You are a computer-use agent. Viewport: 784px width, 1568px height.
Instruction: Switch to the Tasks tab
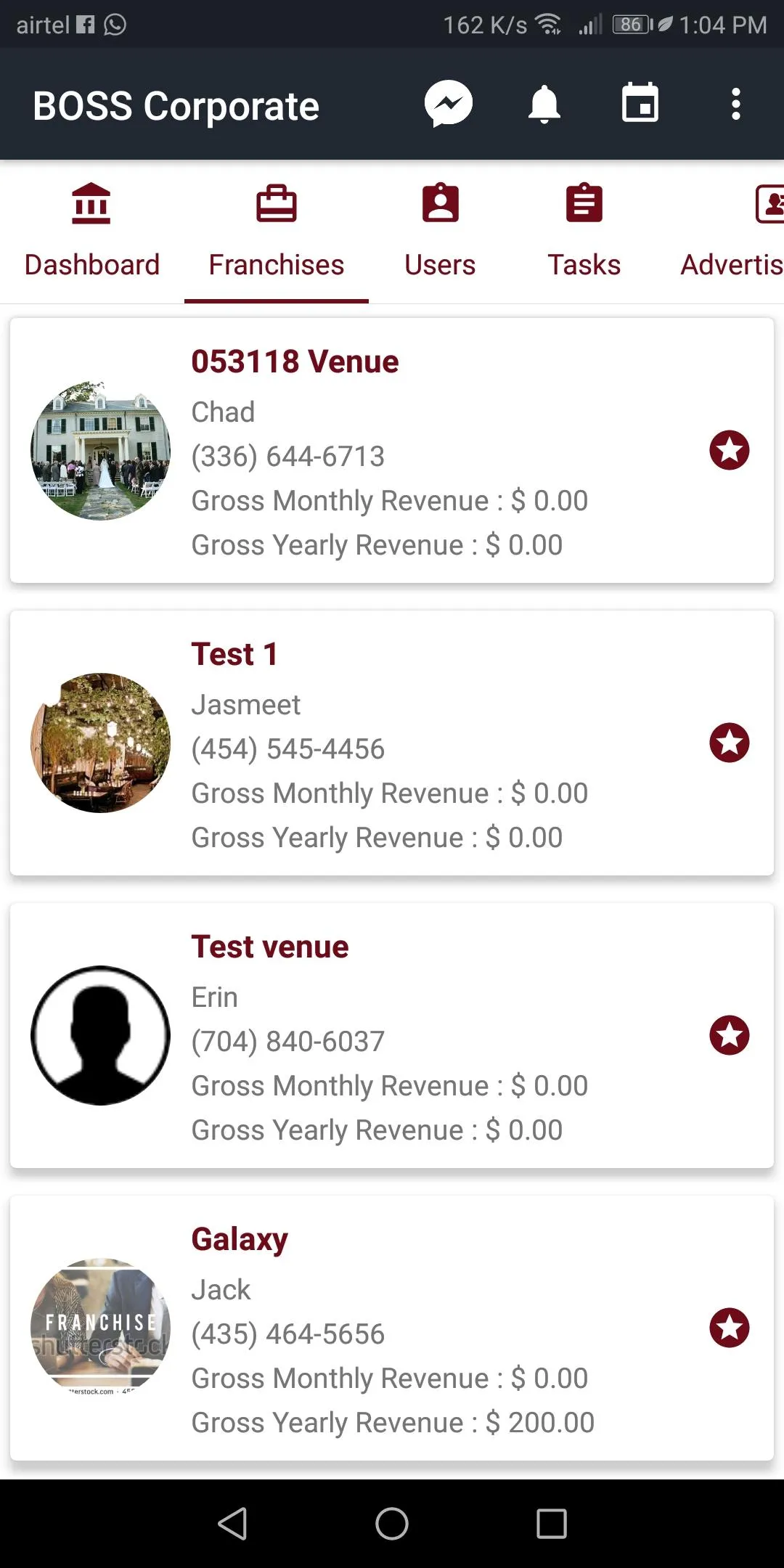[x=584, y=232]
